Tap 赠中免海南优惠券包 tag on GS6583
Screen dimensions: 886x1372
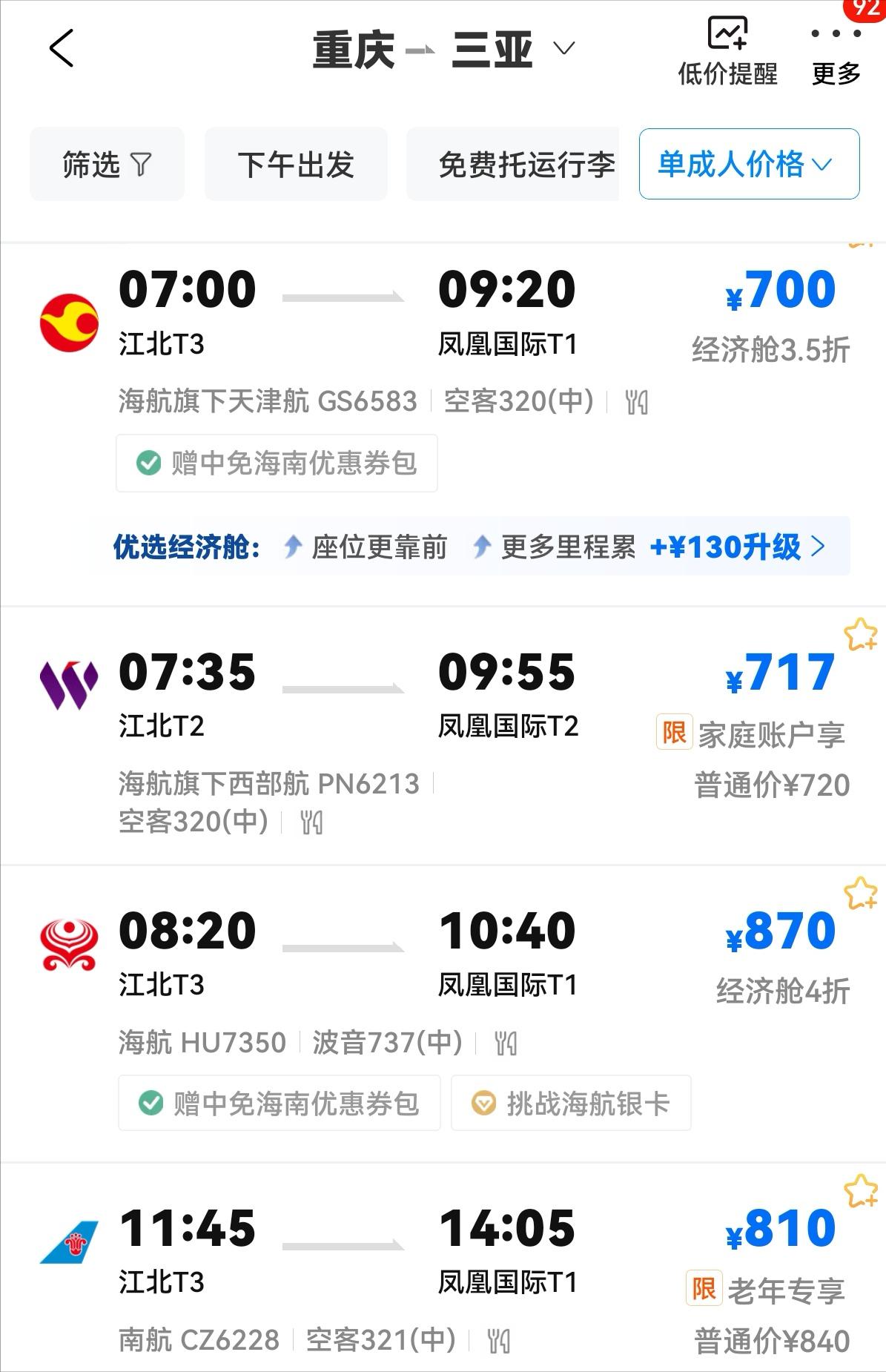pos(277,464)
